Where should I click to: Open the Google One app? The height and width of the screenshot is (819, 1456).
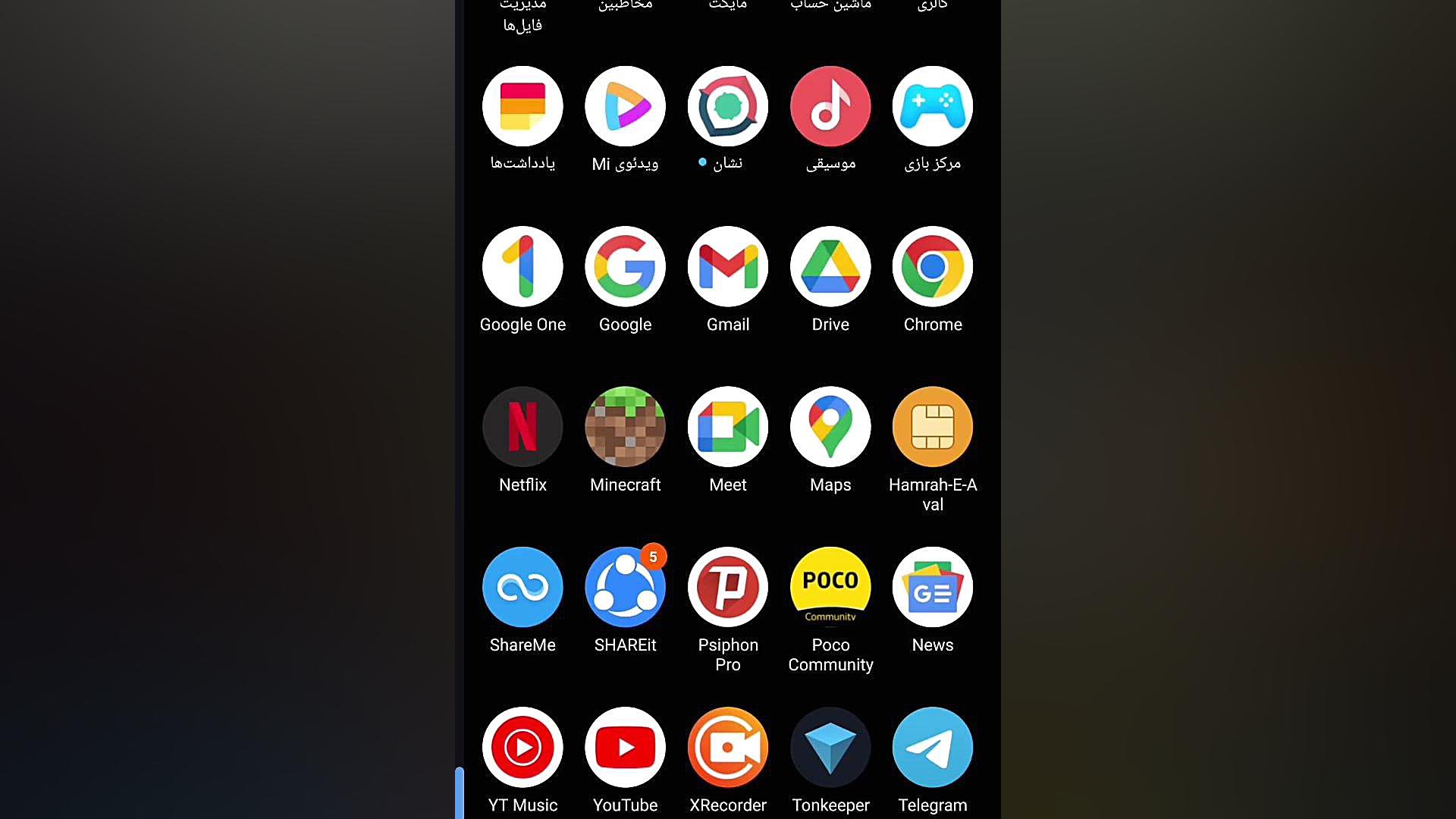522,266
